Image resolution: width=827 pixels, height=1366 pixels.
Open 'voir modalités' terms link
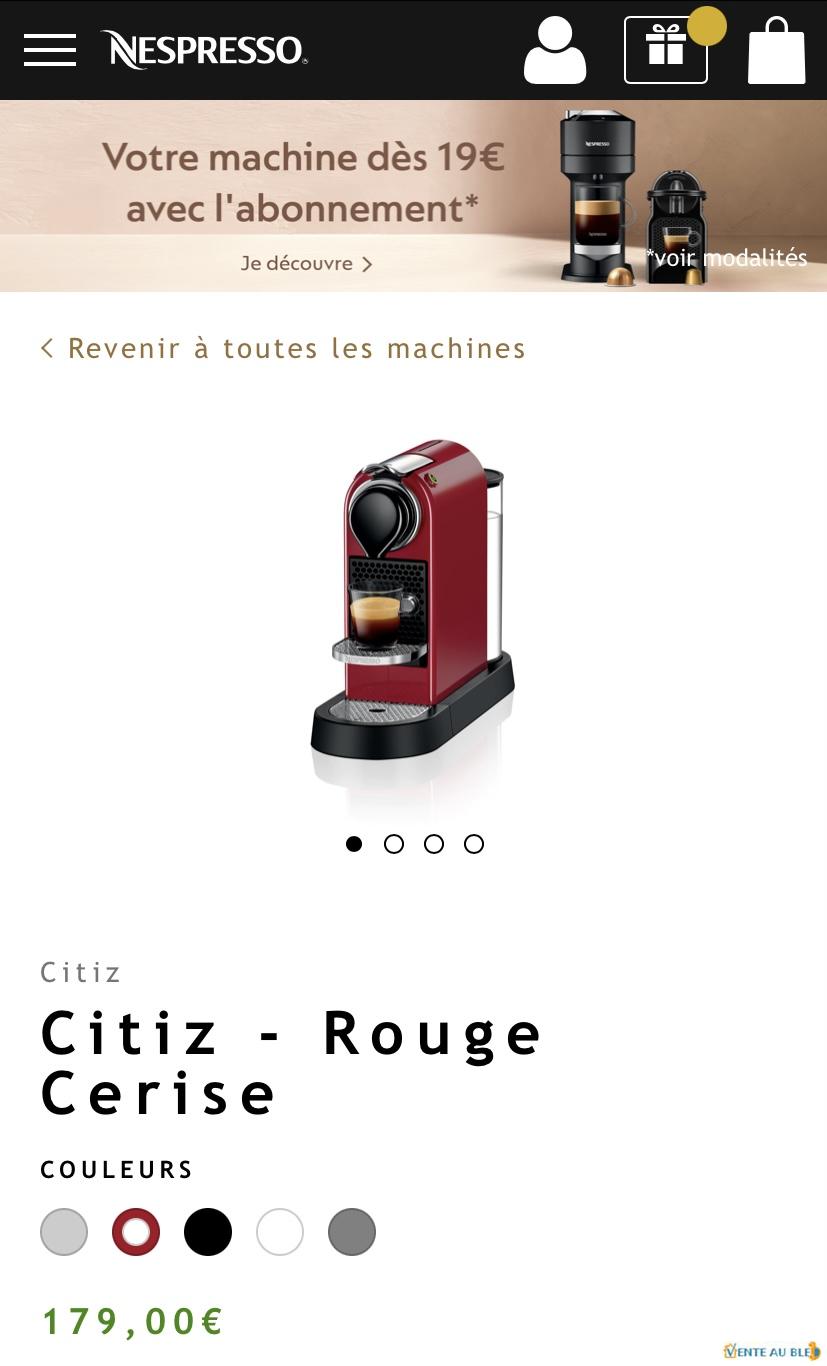(x=727, y=258)
